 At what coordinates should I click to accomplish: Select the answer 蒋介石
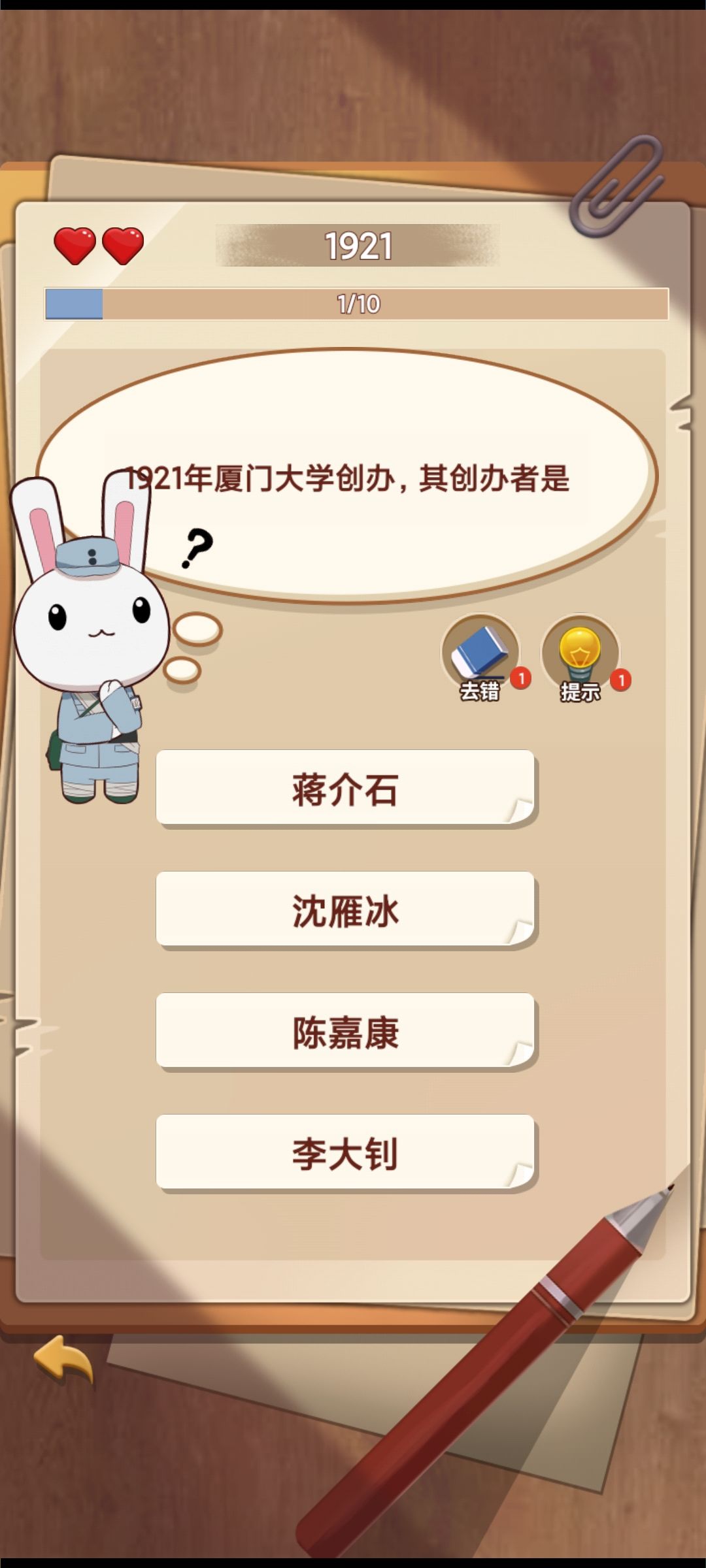(x=346, y=788)
